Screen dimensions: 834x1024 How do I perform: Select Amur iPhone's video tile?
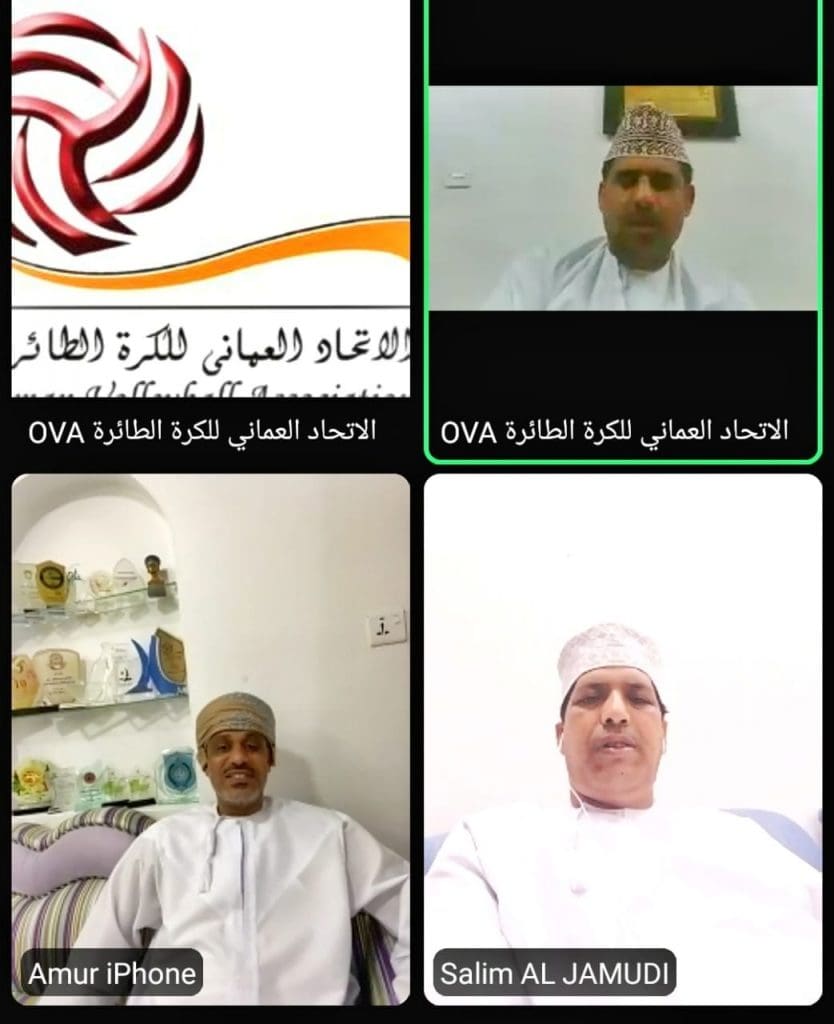(x=210, y=740)
